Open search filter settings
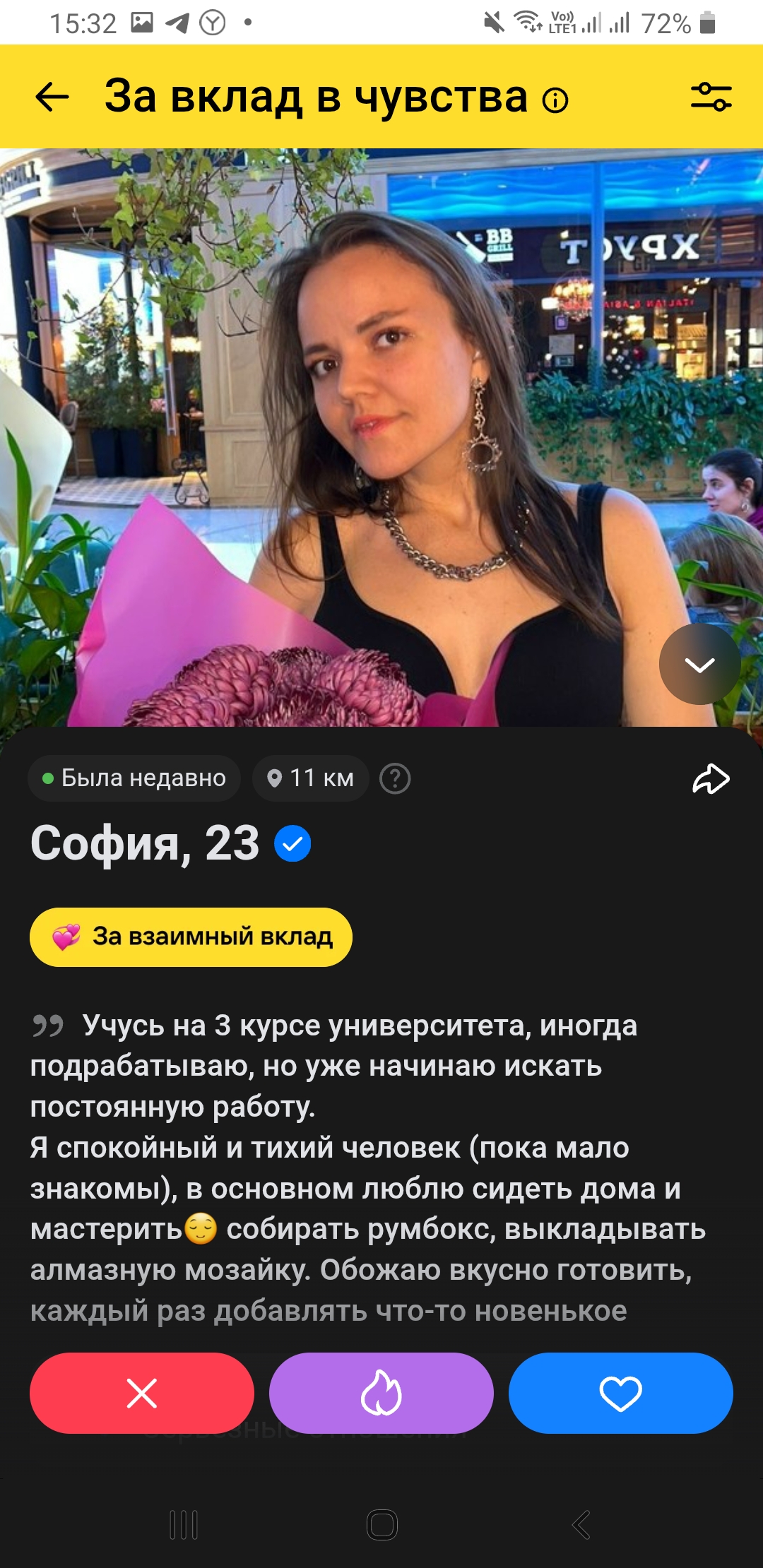The height and width of the screenshot is (1568, 763). click(711, 97)
